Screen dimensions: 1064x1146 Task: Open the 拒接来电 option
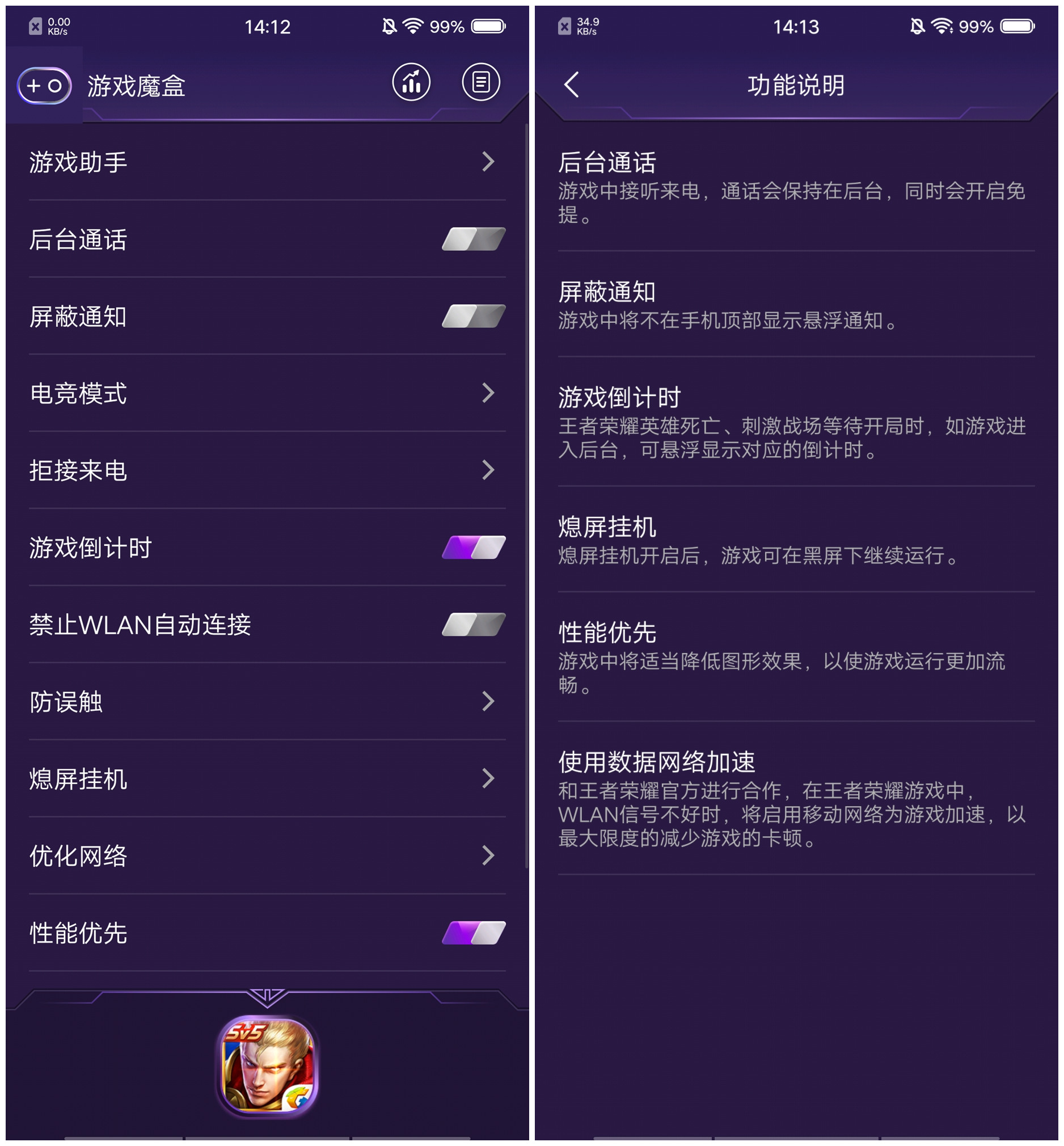pyautogui.click(x=267, y=470)
